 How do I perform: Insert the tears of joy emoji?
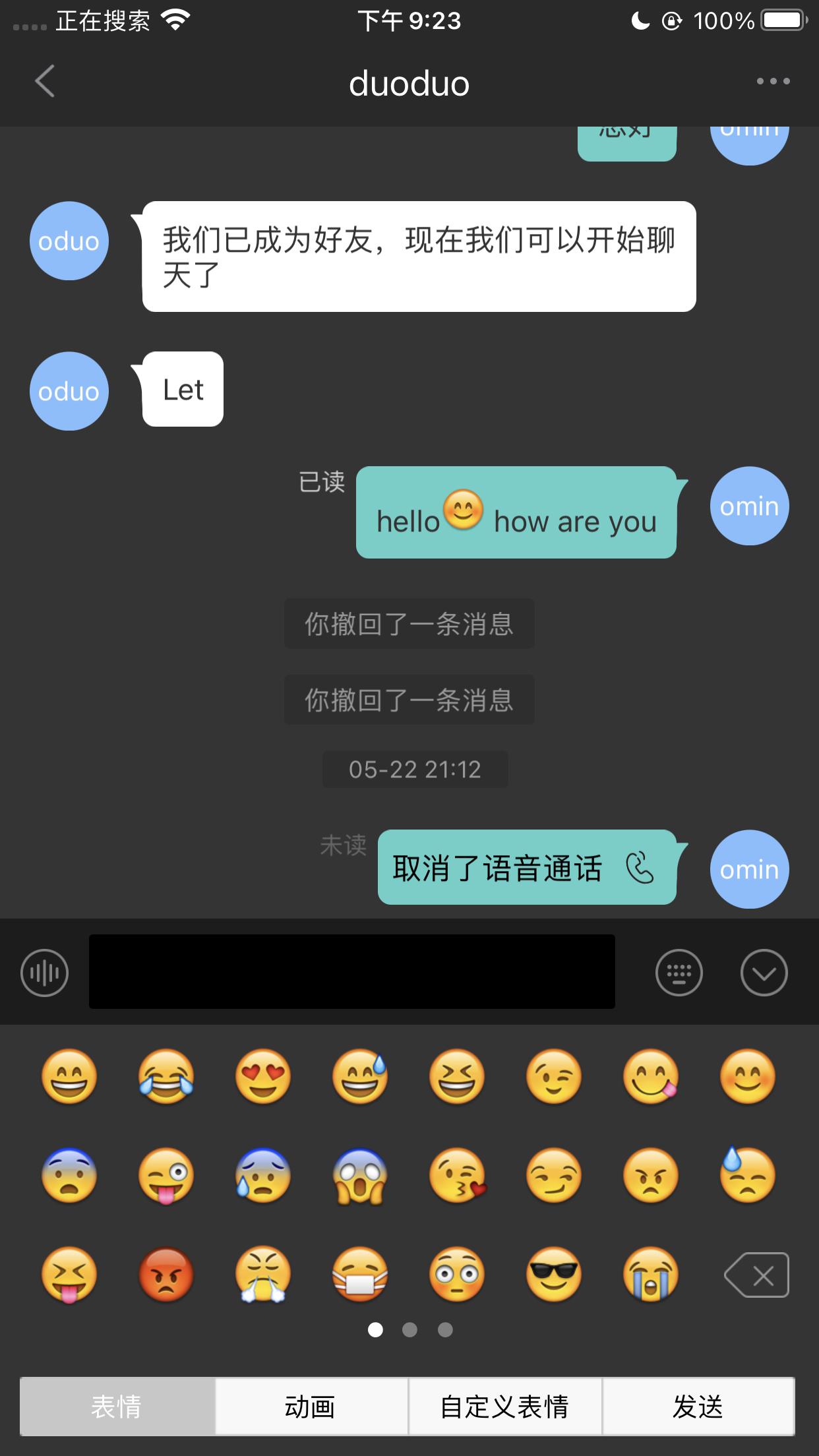(x=166, y=1077)
